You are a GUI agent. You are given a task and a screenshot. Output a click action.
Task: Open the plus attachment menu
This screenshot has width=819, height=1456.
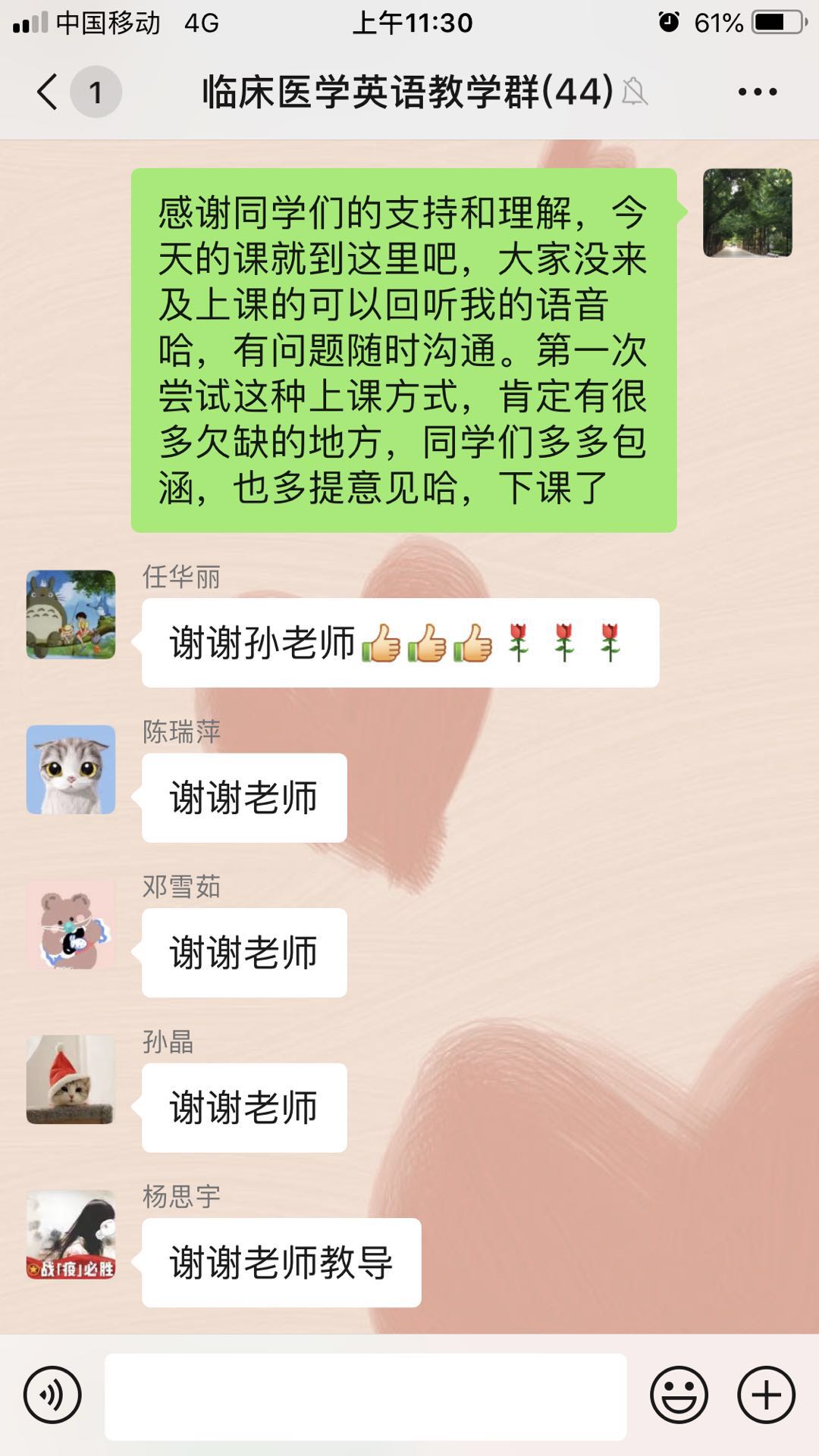click(767, 1395)
